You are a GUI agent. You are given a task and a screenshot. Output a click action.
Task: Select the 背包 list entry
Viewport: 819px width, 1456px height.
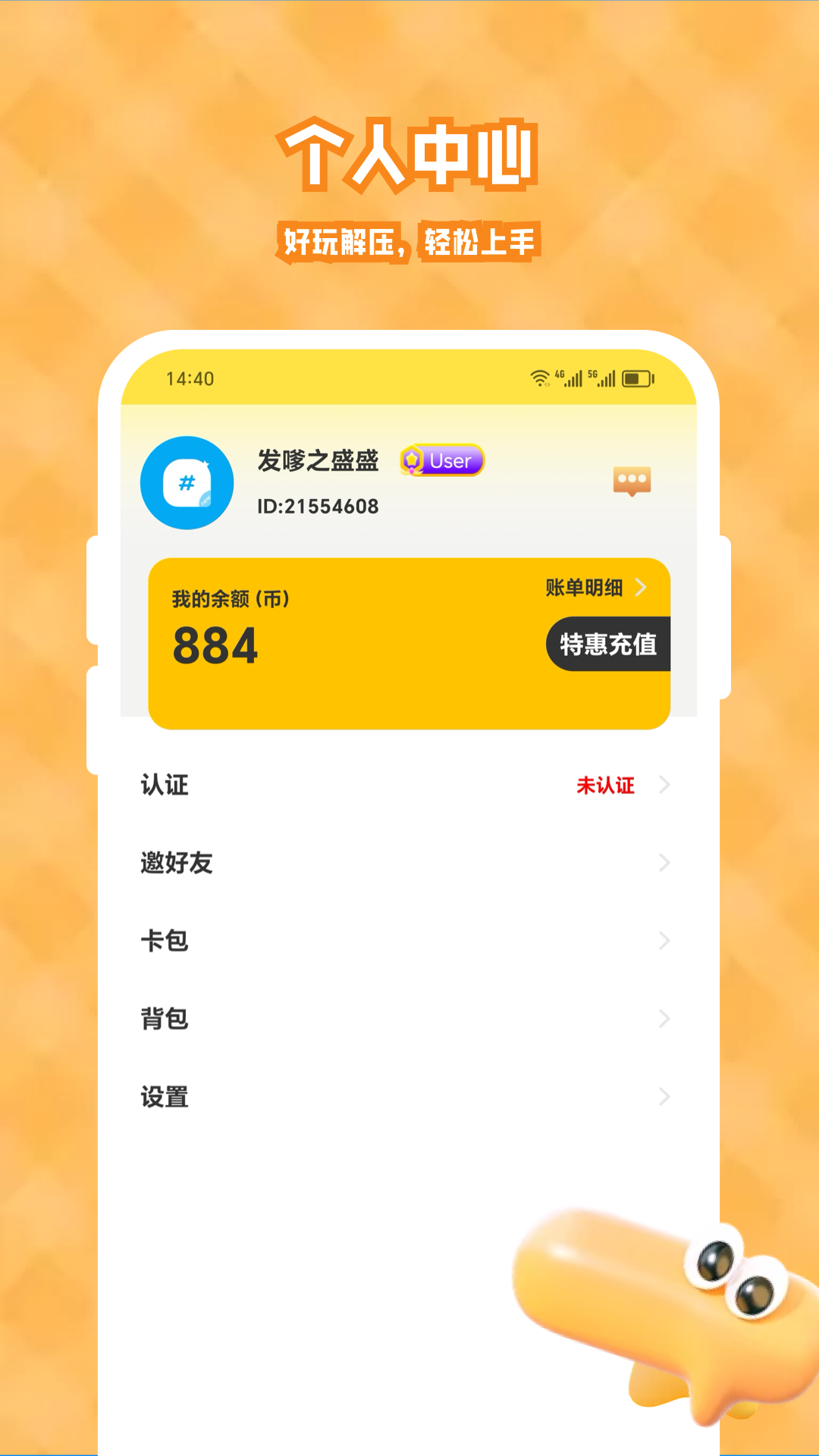tap(165, 1018)
